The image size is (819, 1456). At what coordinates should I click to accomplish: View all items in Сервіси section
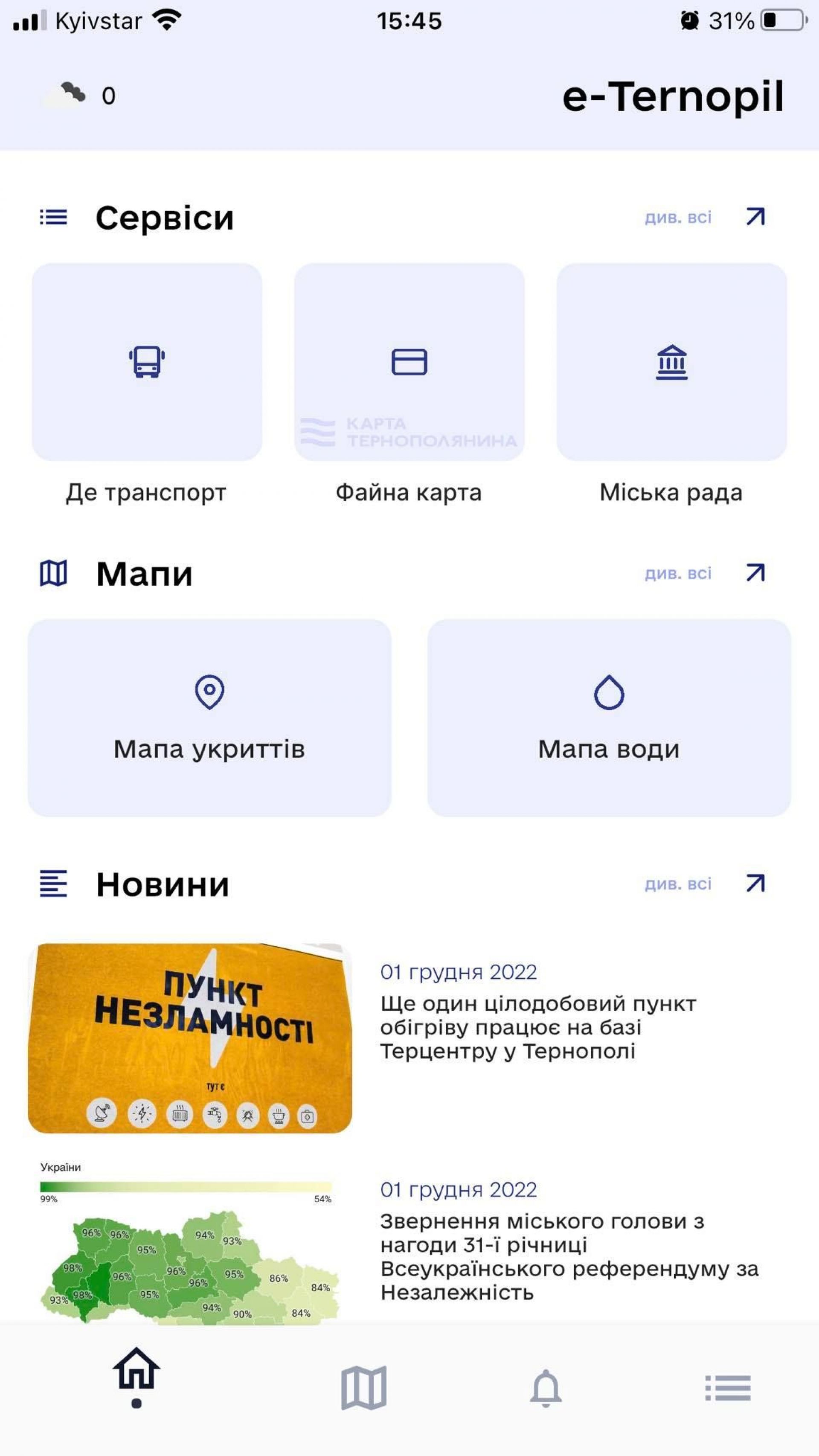[704, 217]
